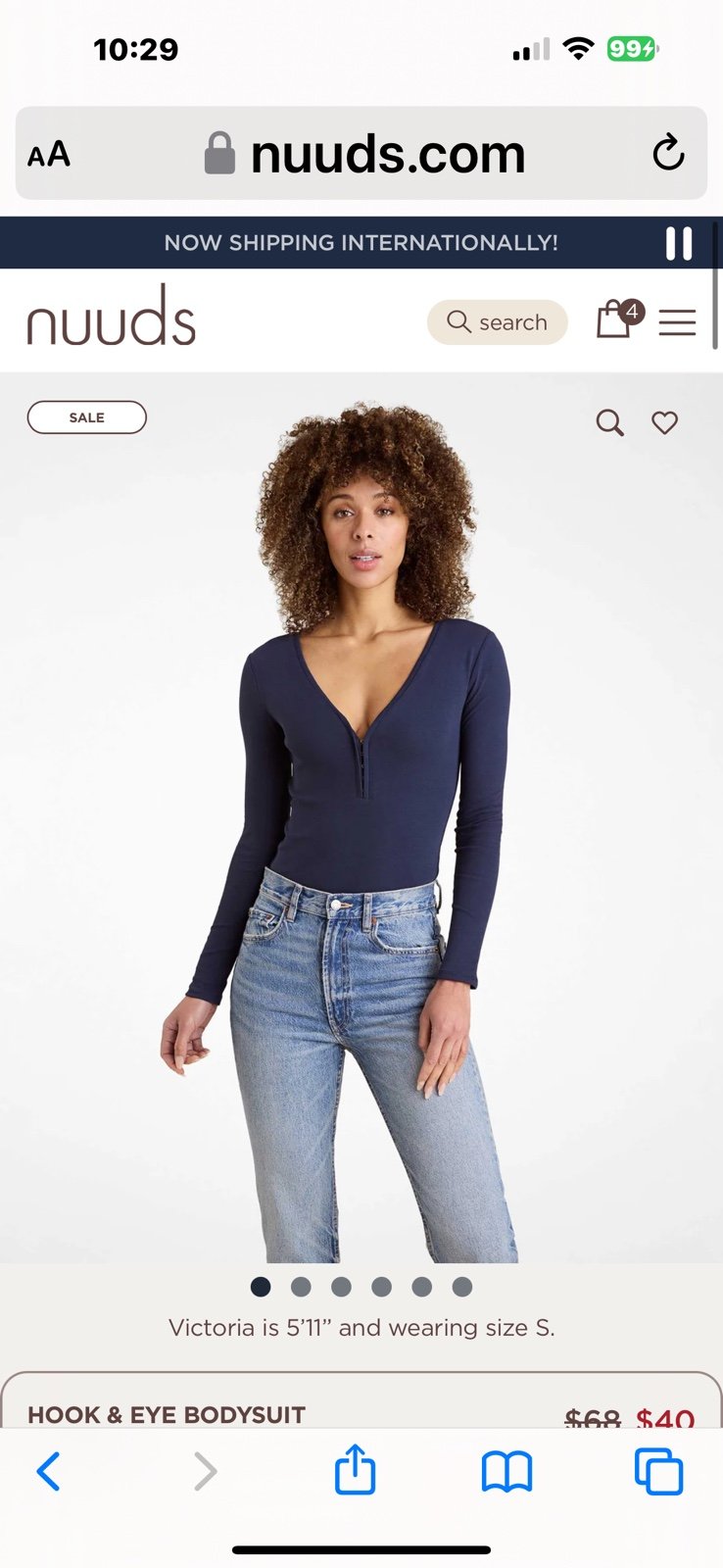
Task: Go back in Safari
Action: [49, 1471]
